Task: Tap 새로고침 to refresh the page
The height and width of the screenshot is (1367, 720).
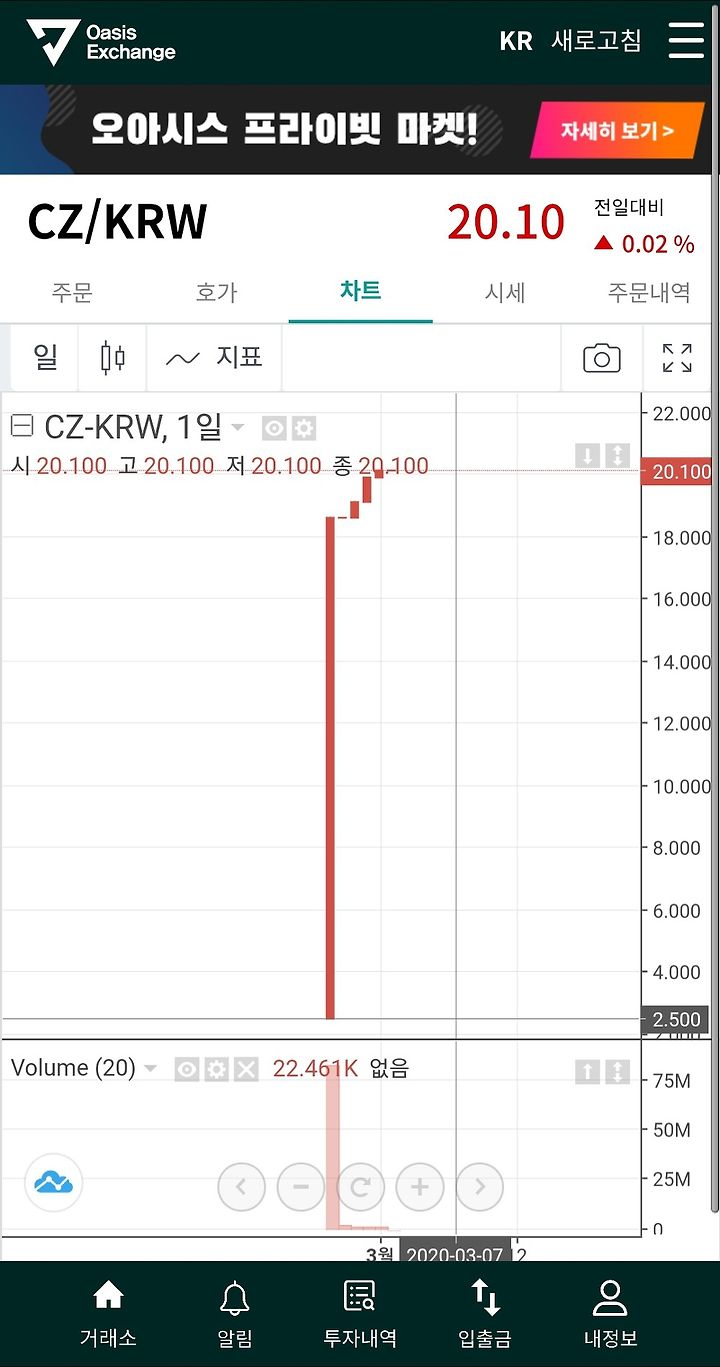Action: (x=596, y=41)
